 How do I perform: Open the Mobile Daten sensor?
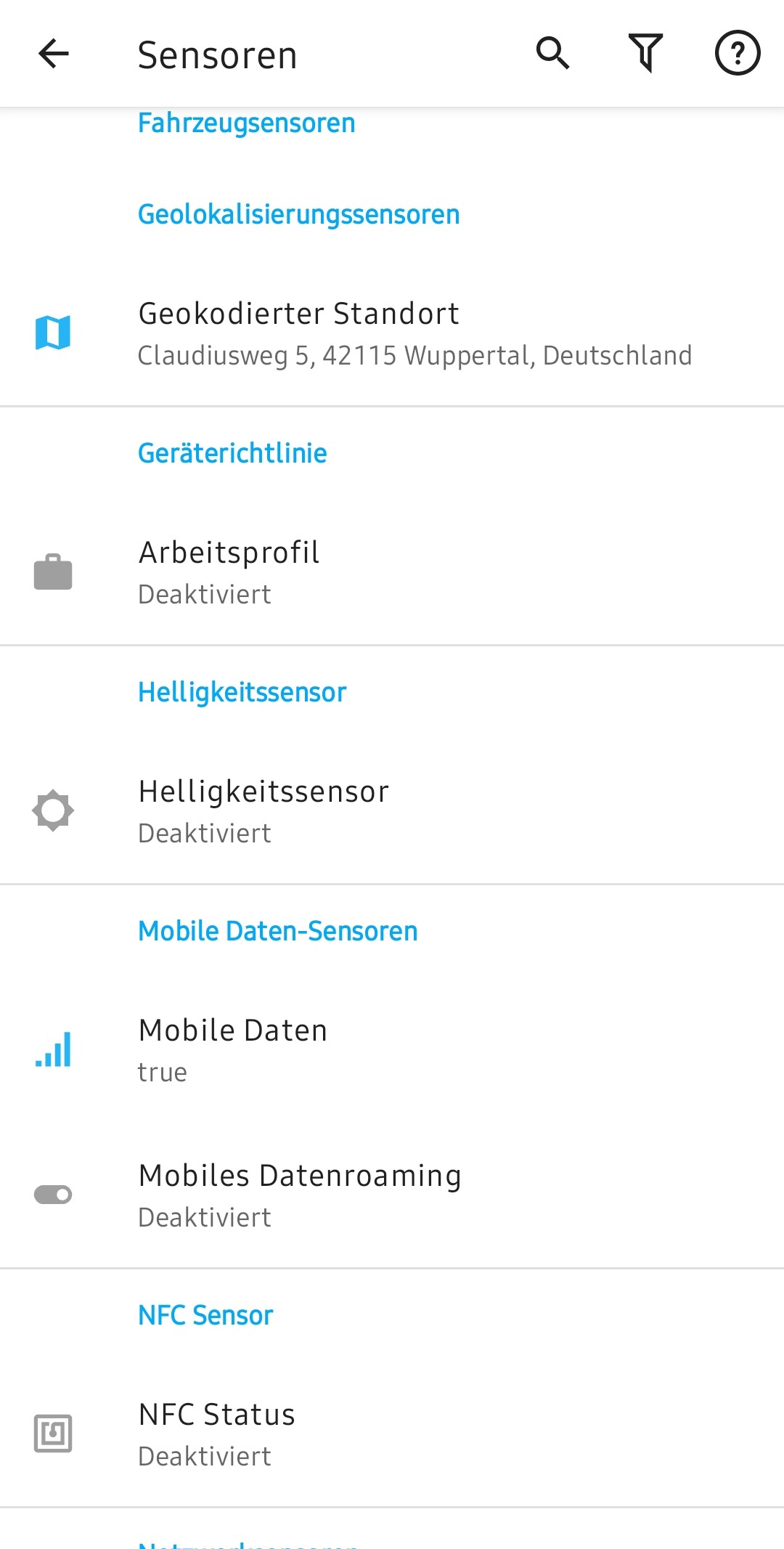pos(392,1050)
